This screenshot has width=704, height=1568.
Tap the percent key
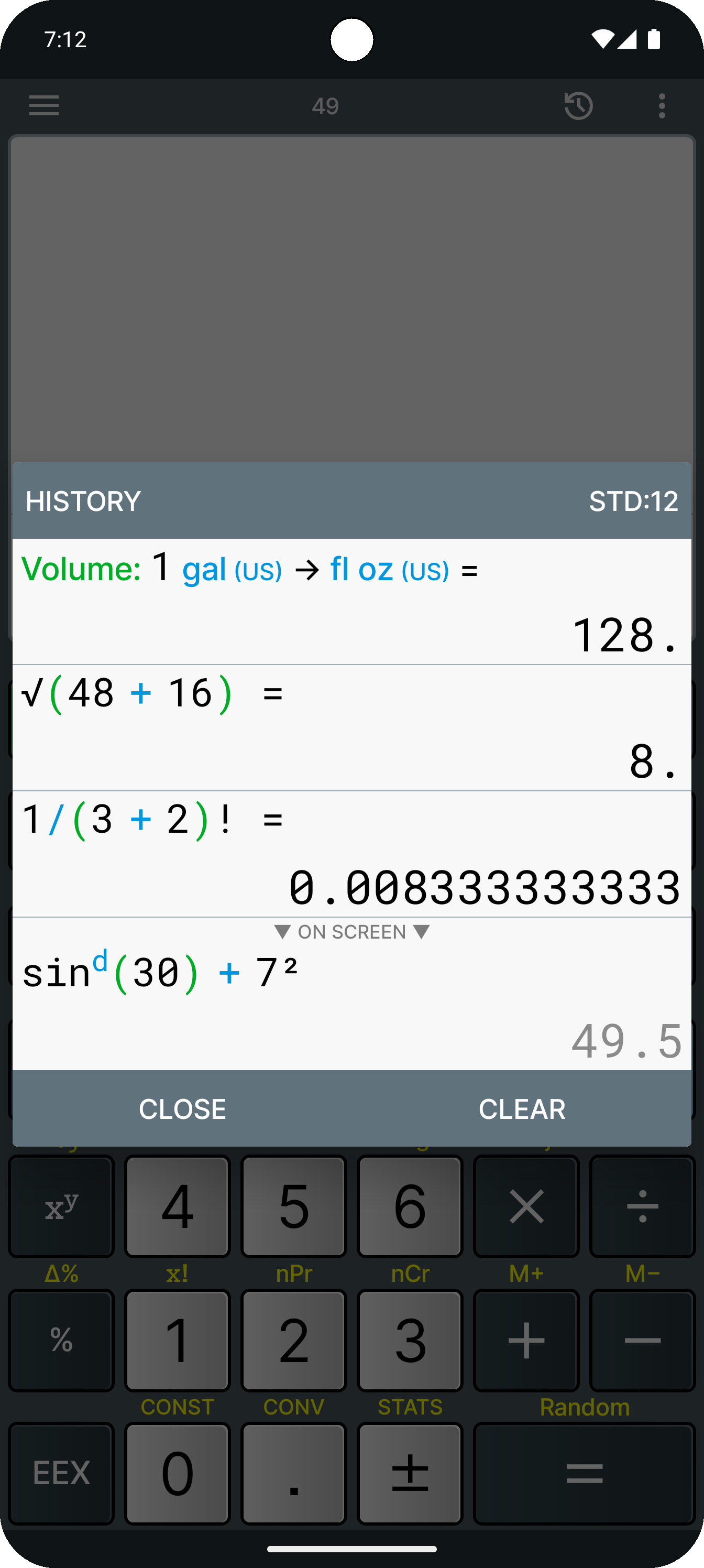pos(61,1341)
